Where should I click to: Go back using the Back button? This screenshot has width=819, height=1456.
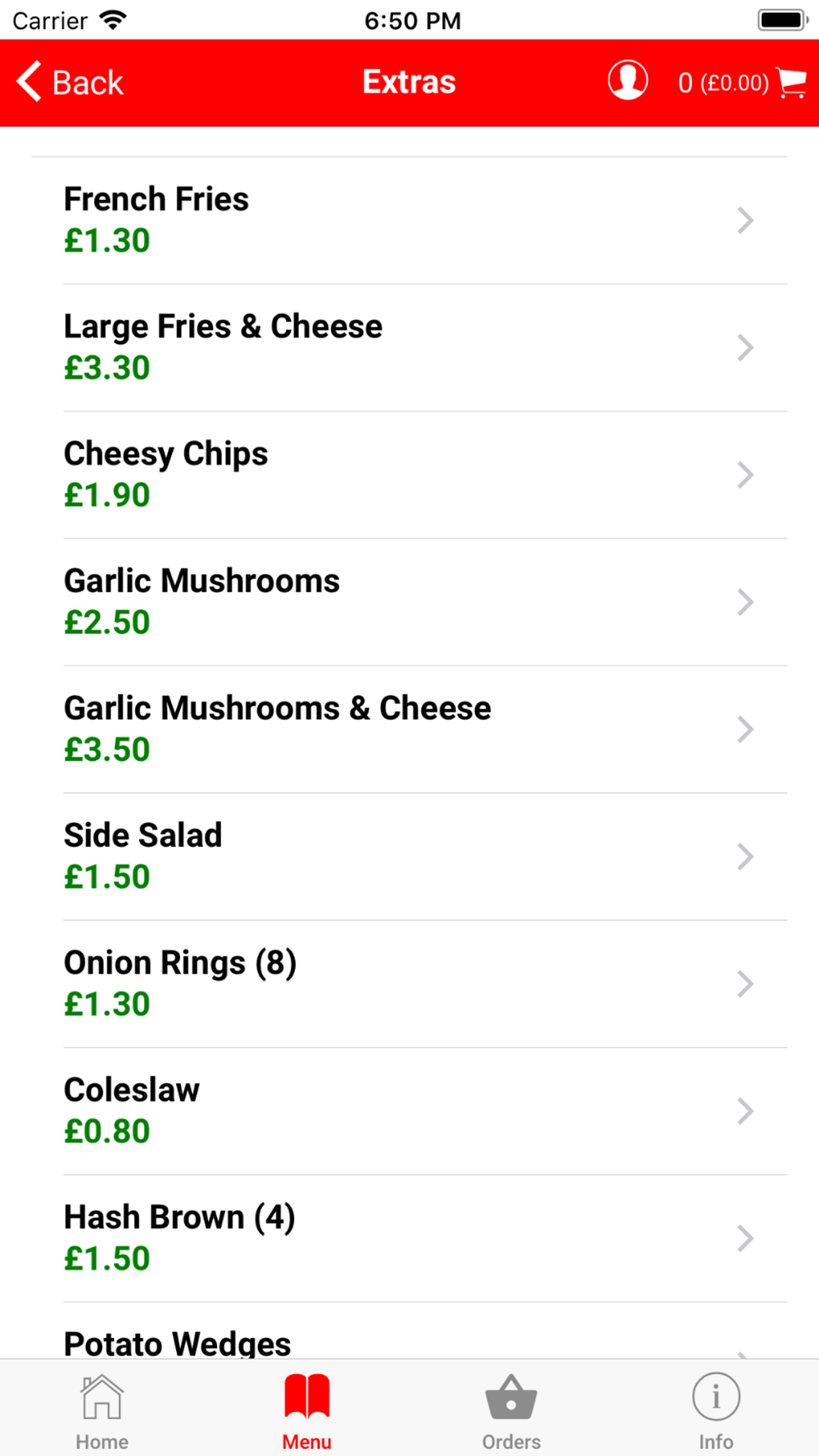(70, 83)
